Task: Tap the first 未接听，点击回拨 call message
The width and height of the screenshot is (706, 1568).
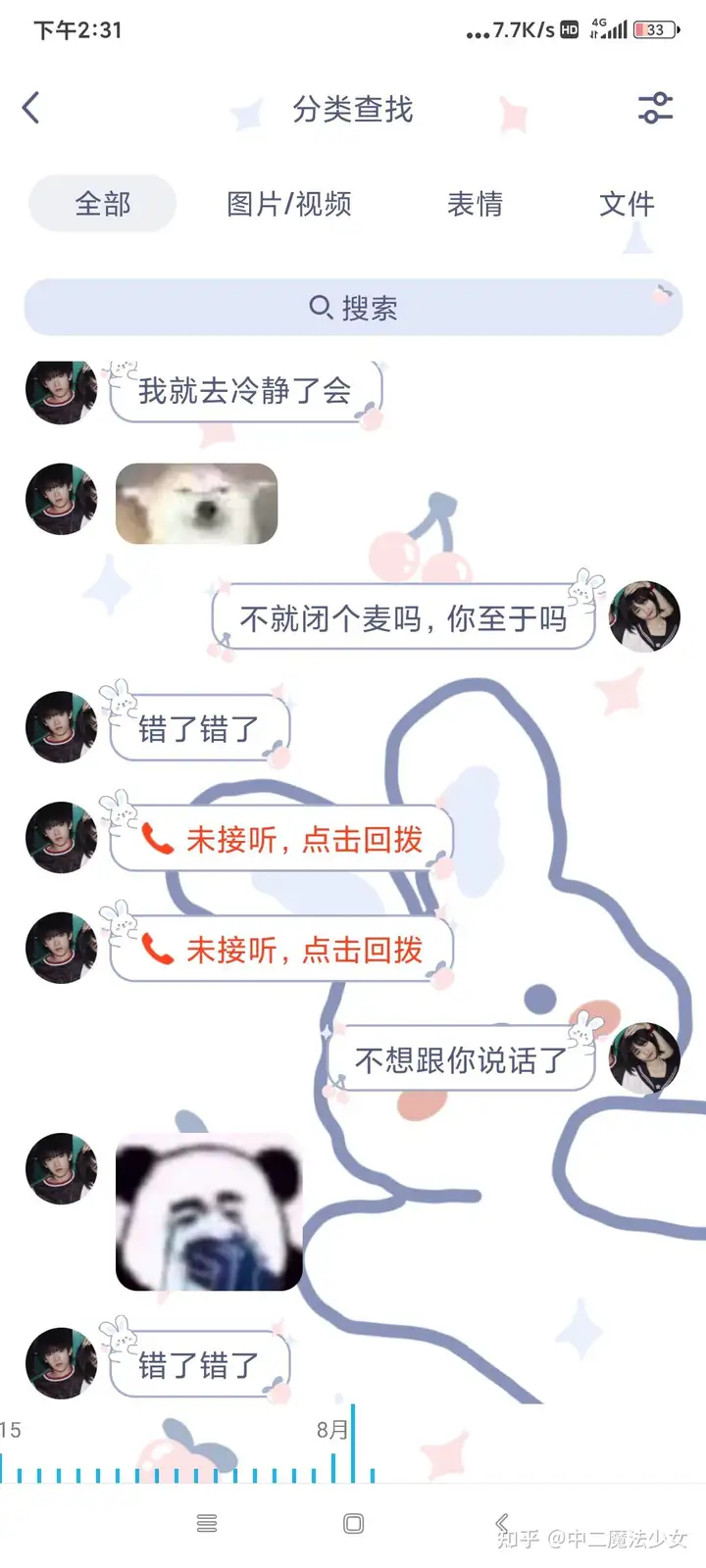Action: [282, 840]
